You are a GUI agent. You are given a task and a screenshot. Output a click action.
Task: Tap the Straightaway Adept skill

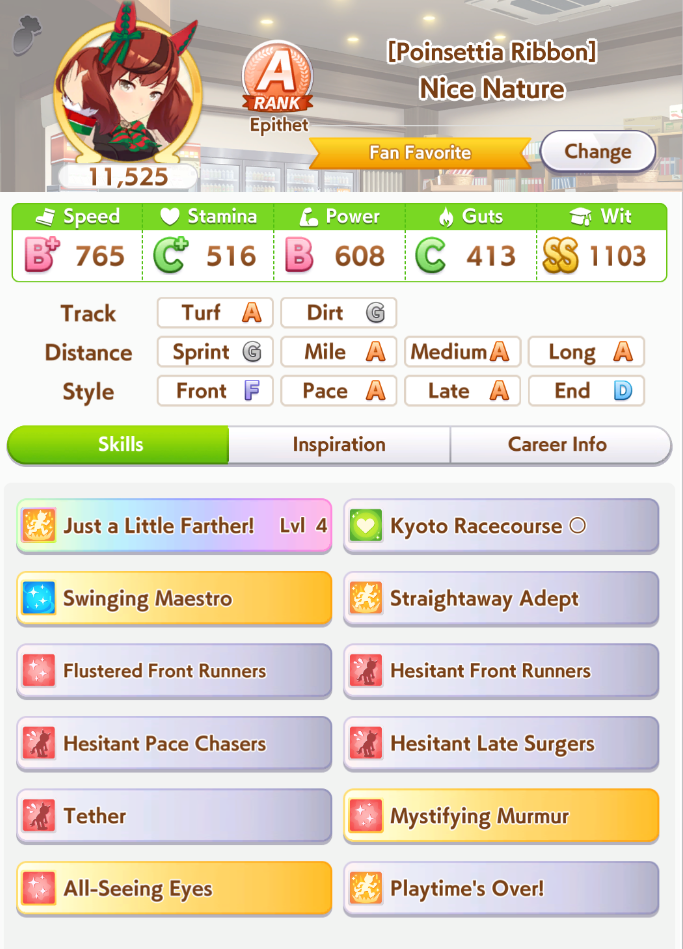(x=501, y=599)
